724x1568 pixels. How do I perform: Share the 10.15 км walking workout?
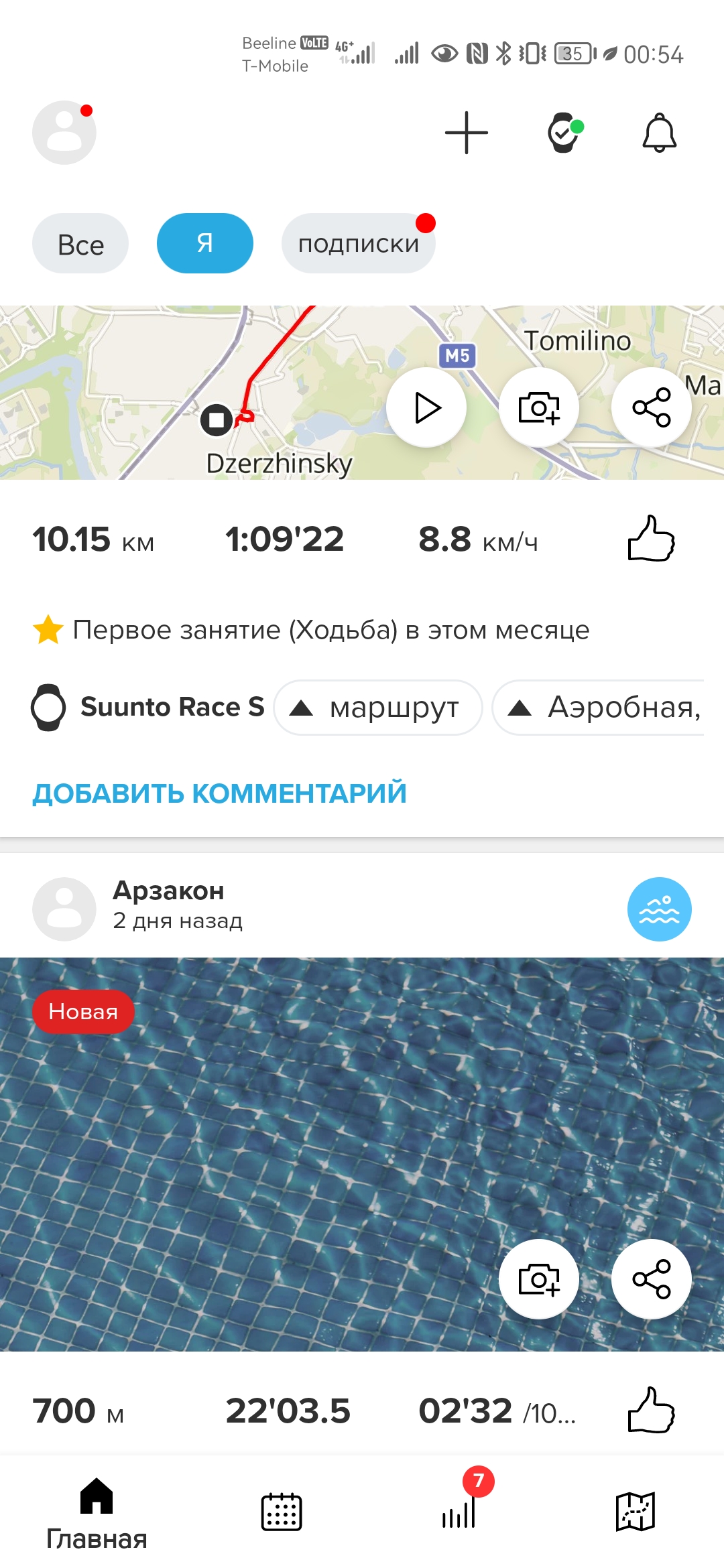[652, 407]
